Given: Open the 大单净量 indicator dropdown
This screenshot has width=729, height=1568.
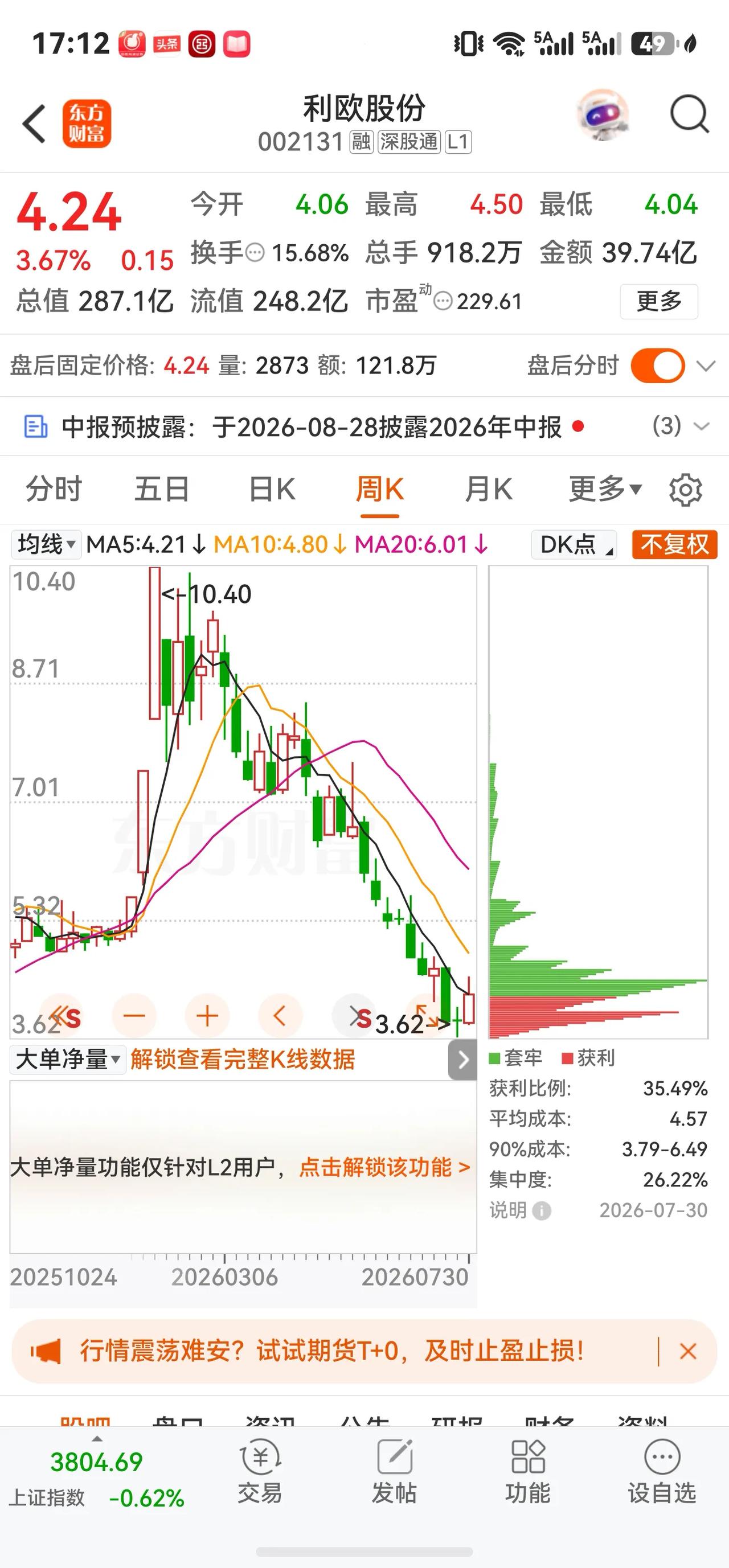Looking at the screenshot, I should (x=68, y=1059).
